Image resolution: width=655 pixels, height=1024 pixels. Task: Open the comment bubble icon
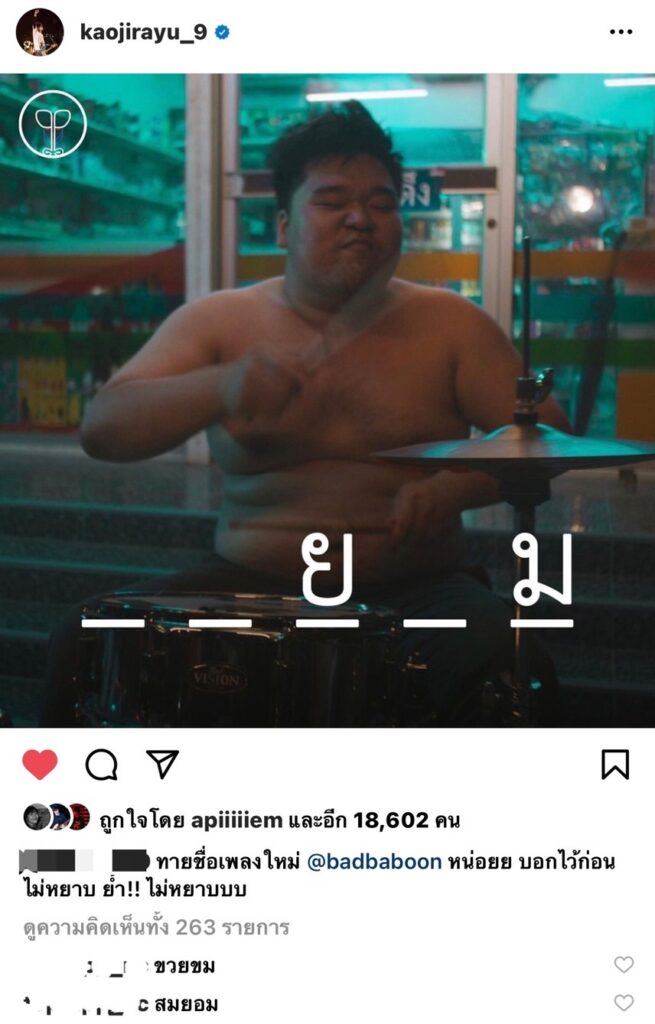coord(101,765)
